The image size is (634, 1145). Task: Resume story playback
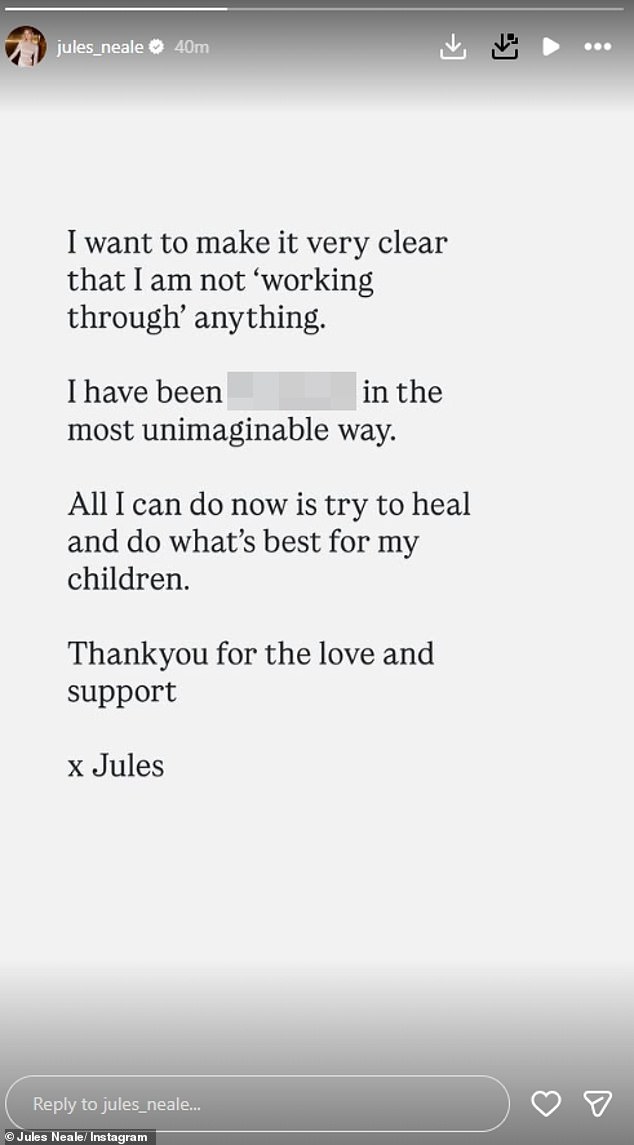[x=550, y=46]
